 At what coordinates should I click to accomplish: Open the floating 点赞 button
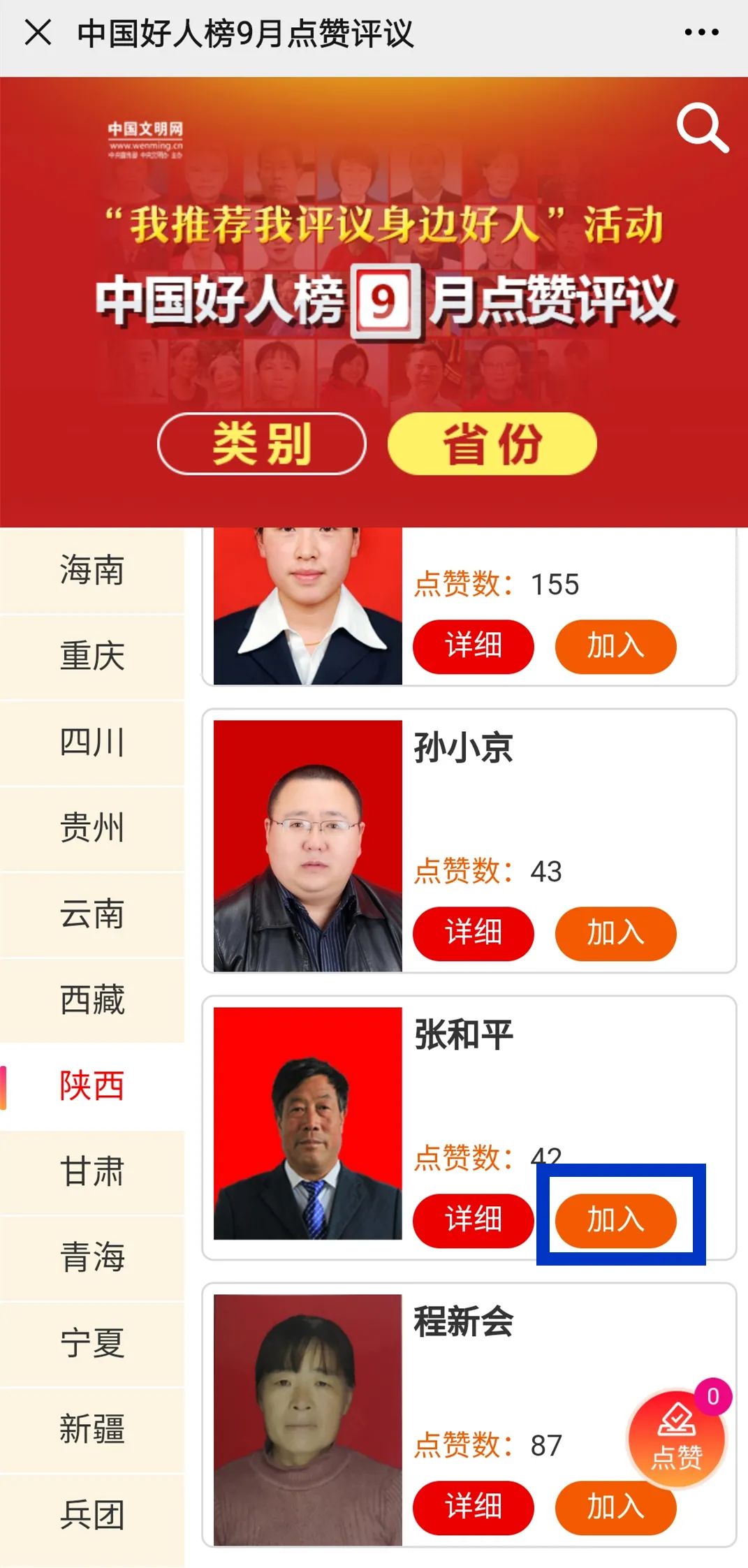(677, 1437)
